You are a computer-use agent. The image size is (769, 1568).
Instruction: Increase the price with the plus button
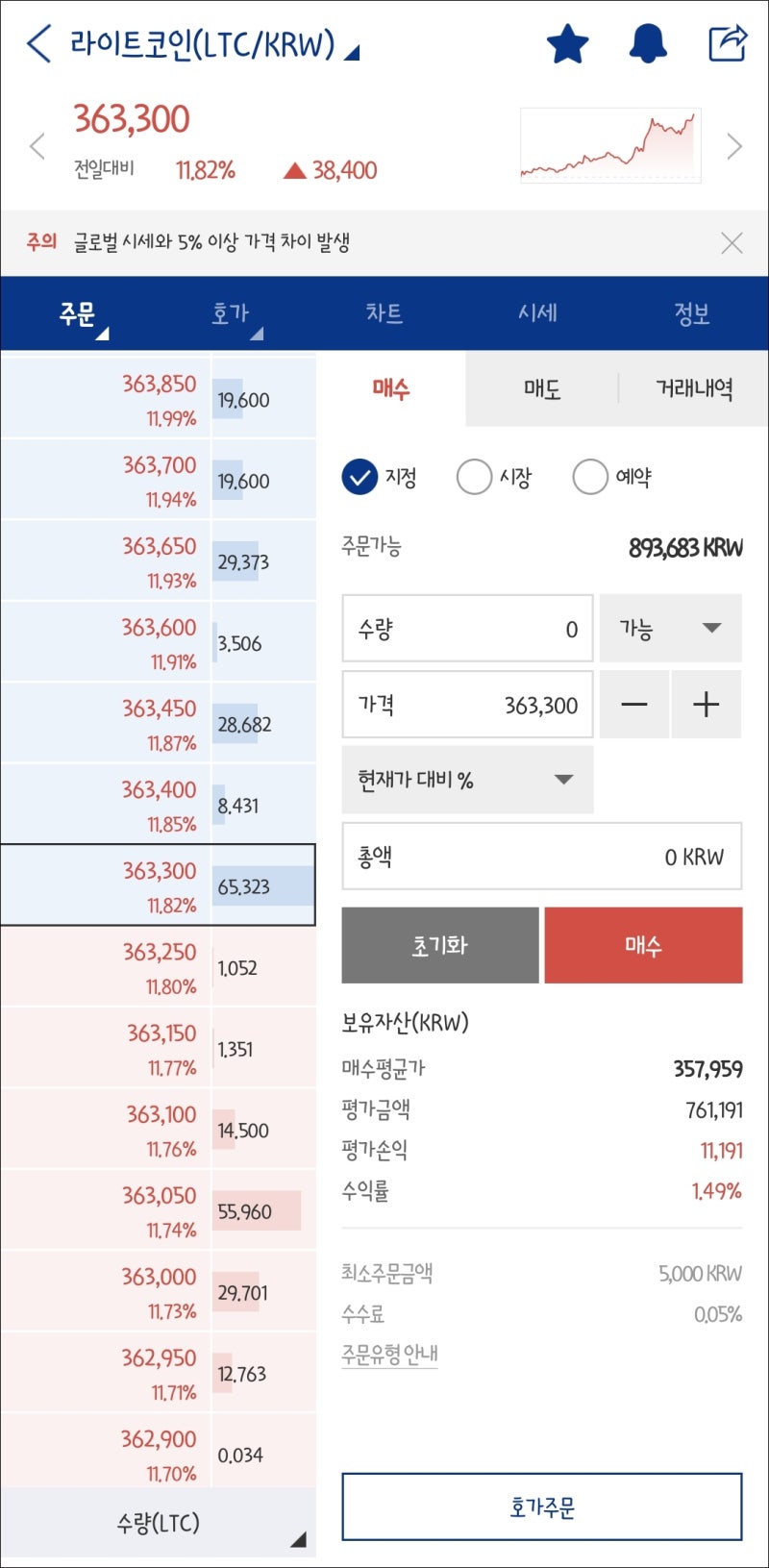(x=707, y=705)
